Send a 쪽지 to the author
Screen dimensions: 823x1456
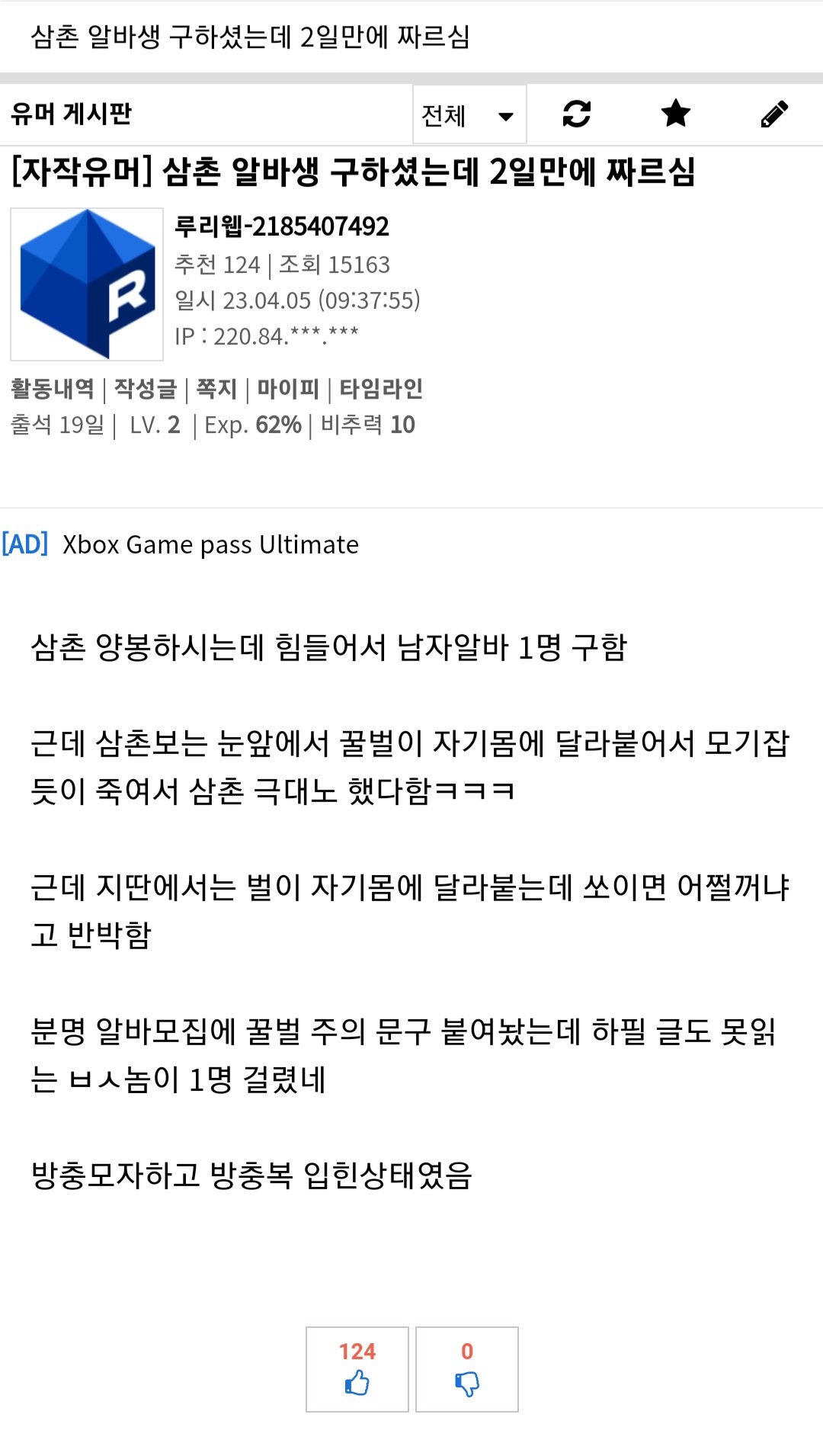(x=216, y=389)
